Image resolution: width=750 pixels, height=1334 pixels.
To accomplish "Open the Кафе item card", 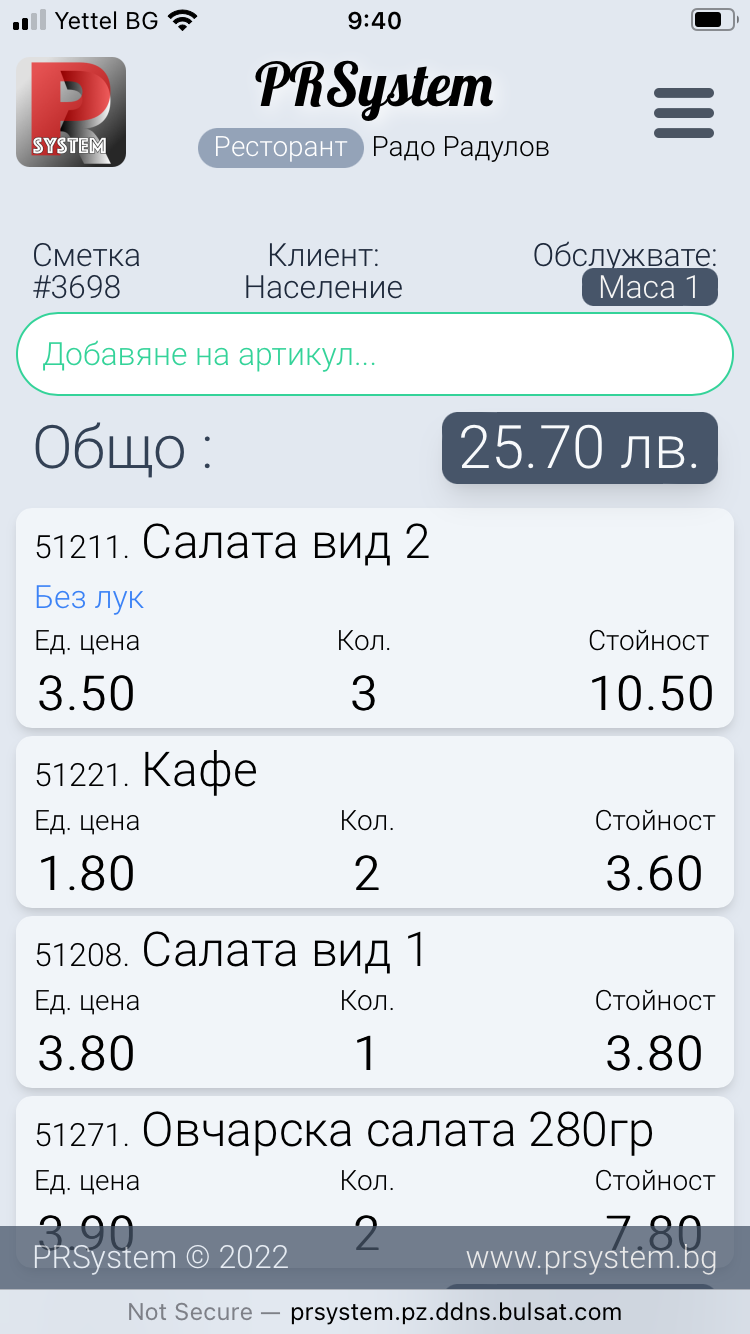I will 375,822.
